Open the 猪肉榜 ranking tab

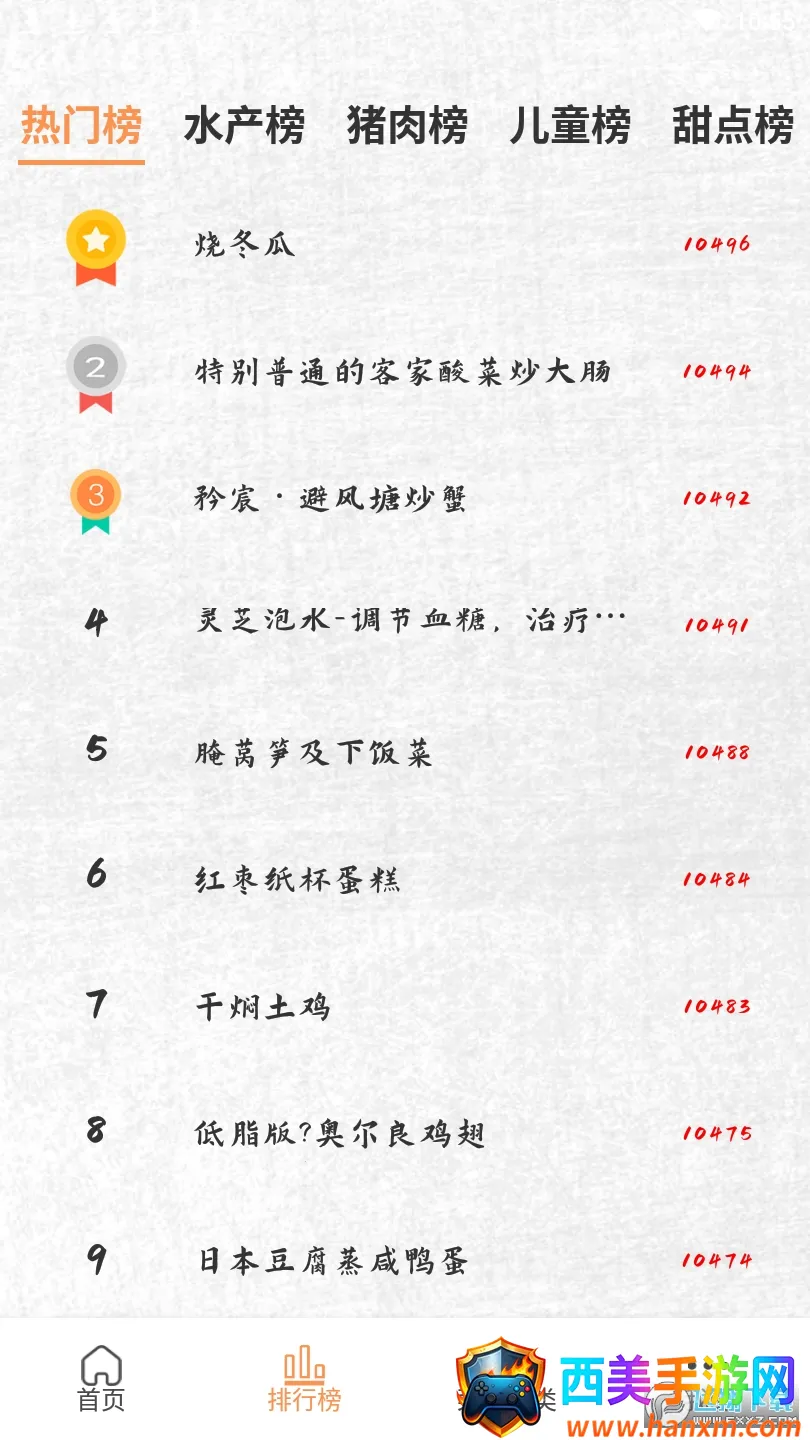[x=407, y=128]
